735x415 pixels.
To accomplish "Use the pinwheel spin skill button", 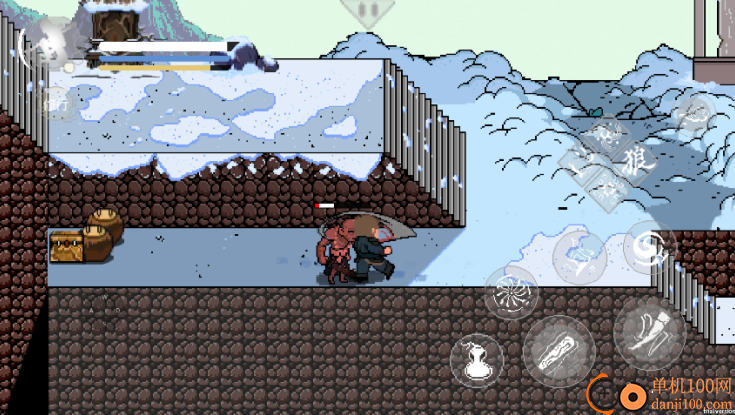I will pyautogui.click(x=512, y=293).
